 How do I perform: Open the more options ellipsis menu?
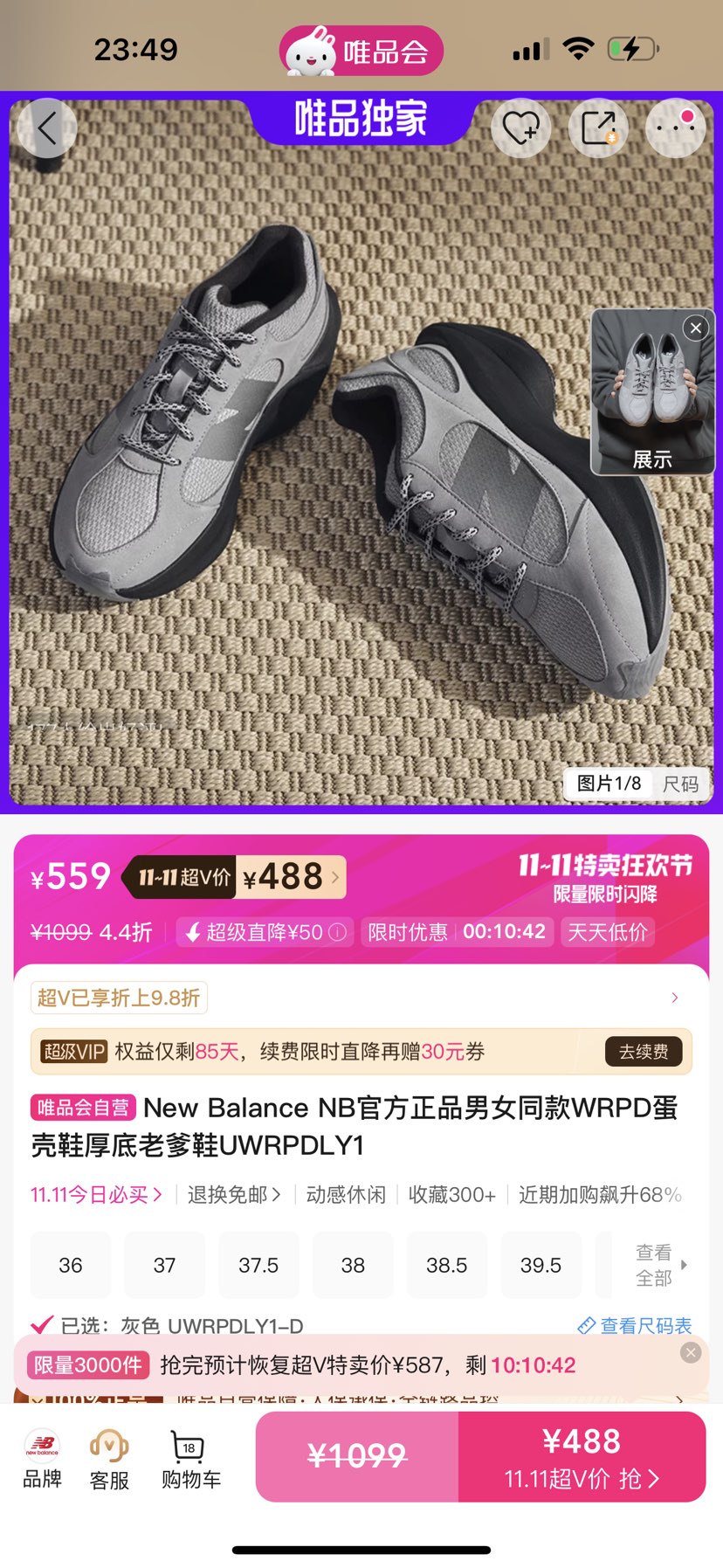(x=676, y=128)
